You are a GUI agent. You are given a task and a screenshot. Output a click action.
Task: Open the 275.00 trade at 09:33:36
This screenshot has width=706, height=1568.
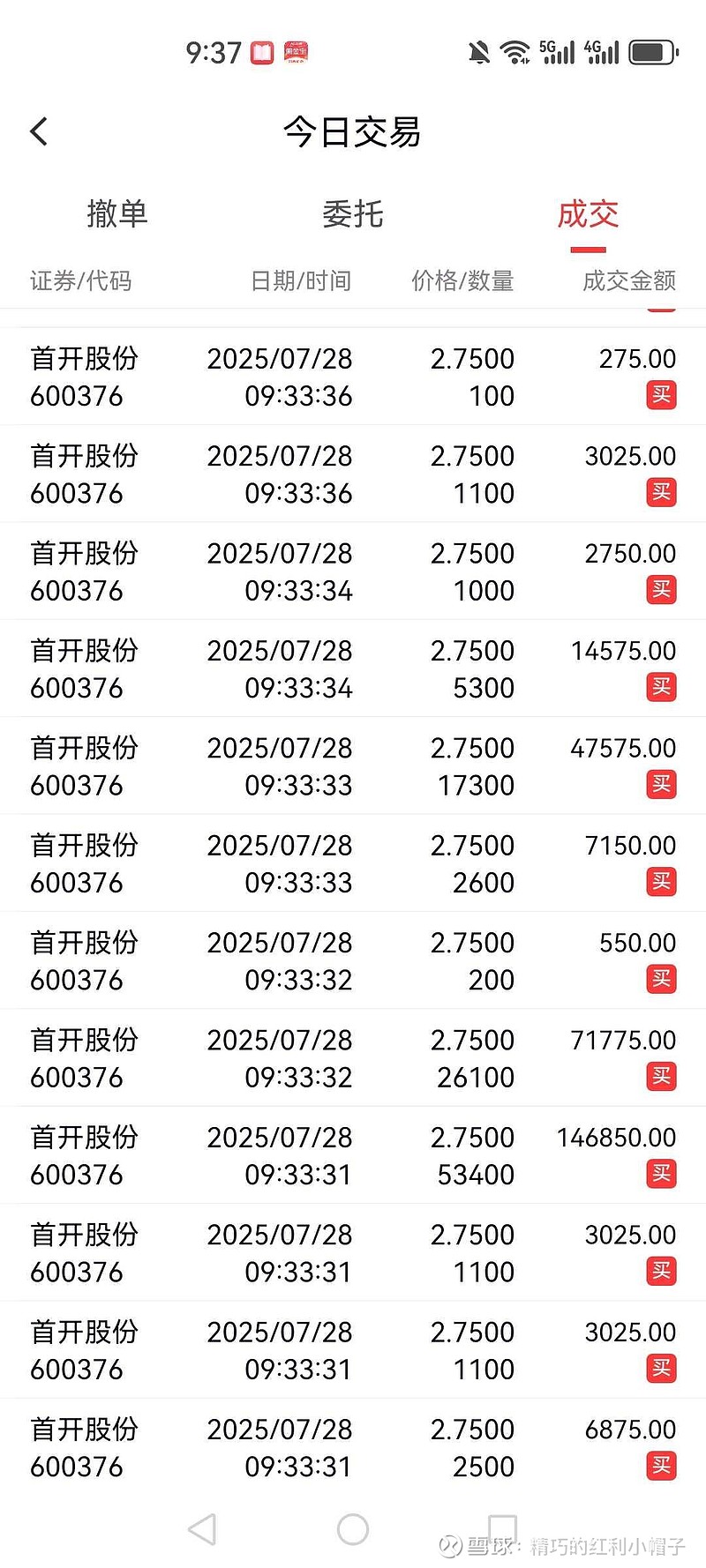(353, 377)
